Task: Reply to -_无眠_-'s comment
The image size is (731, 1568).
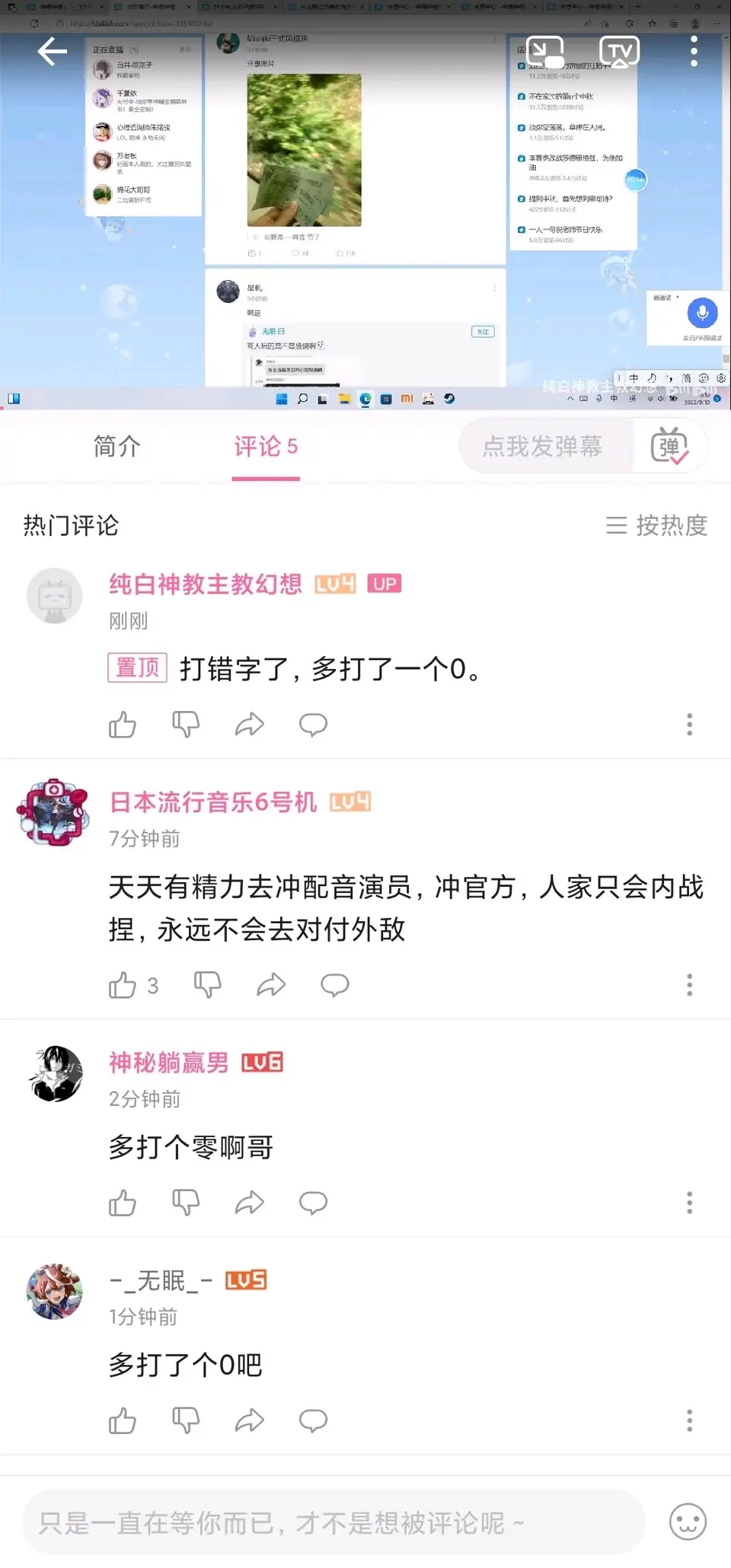Action: (313, 1420)
